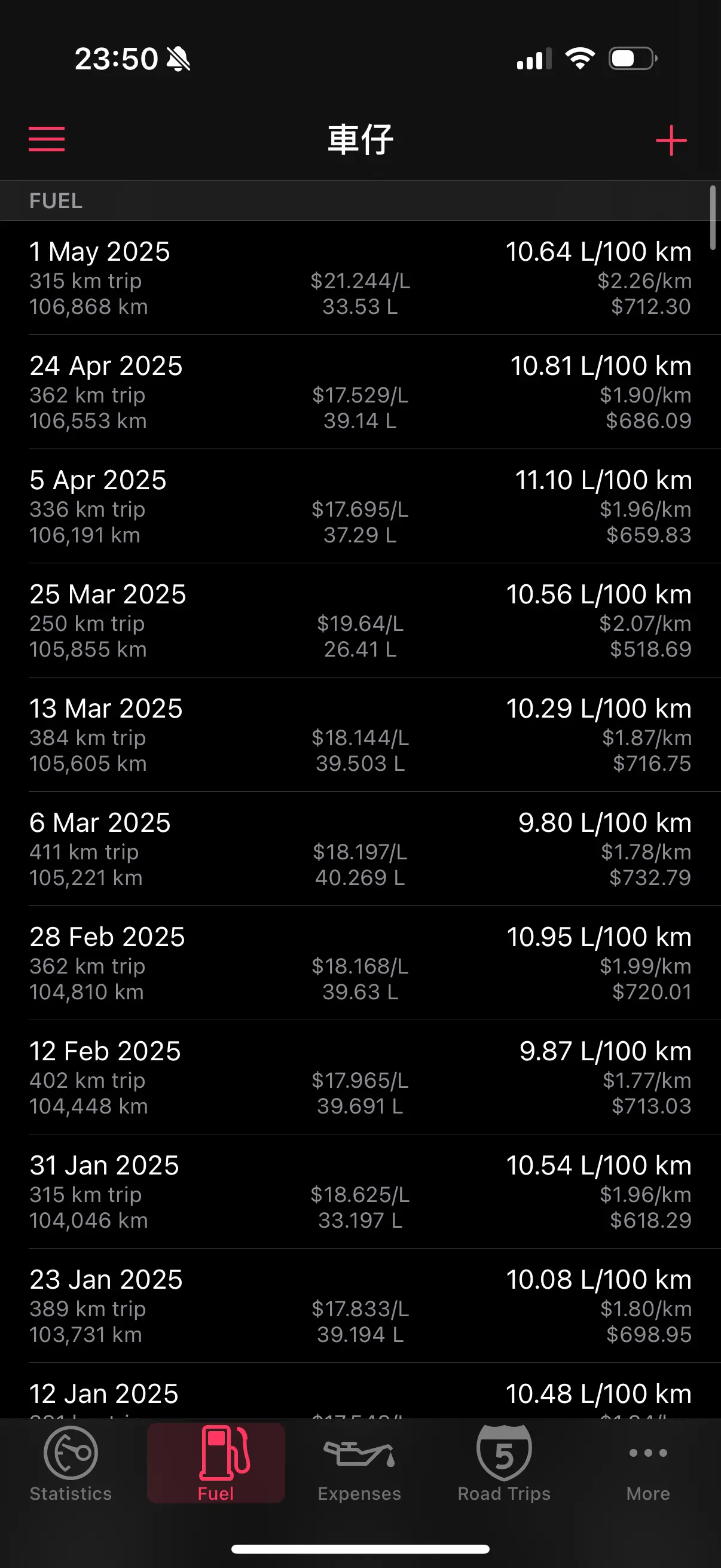Open the 13 Mar 2025 fuel entry
The height and width of the screenshot is (1568, 721).
pos(360,735)
